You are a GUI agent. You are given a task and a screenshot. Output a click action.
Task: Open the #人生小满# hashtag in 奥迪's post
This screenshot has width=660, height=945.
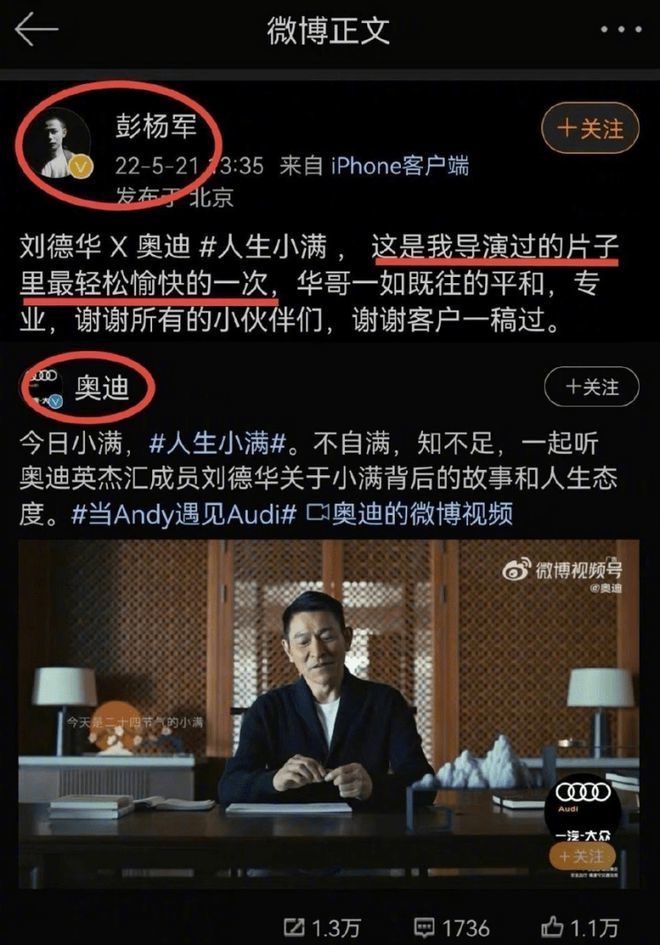pos(217,444)
